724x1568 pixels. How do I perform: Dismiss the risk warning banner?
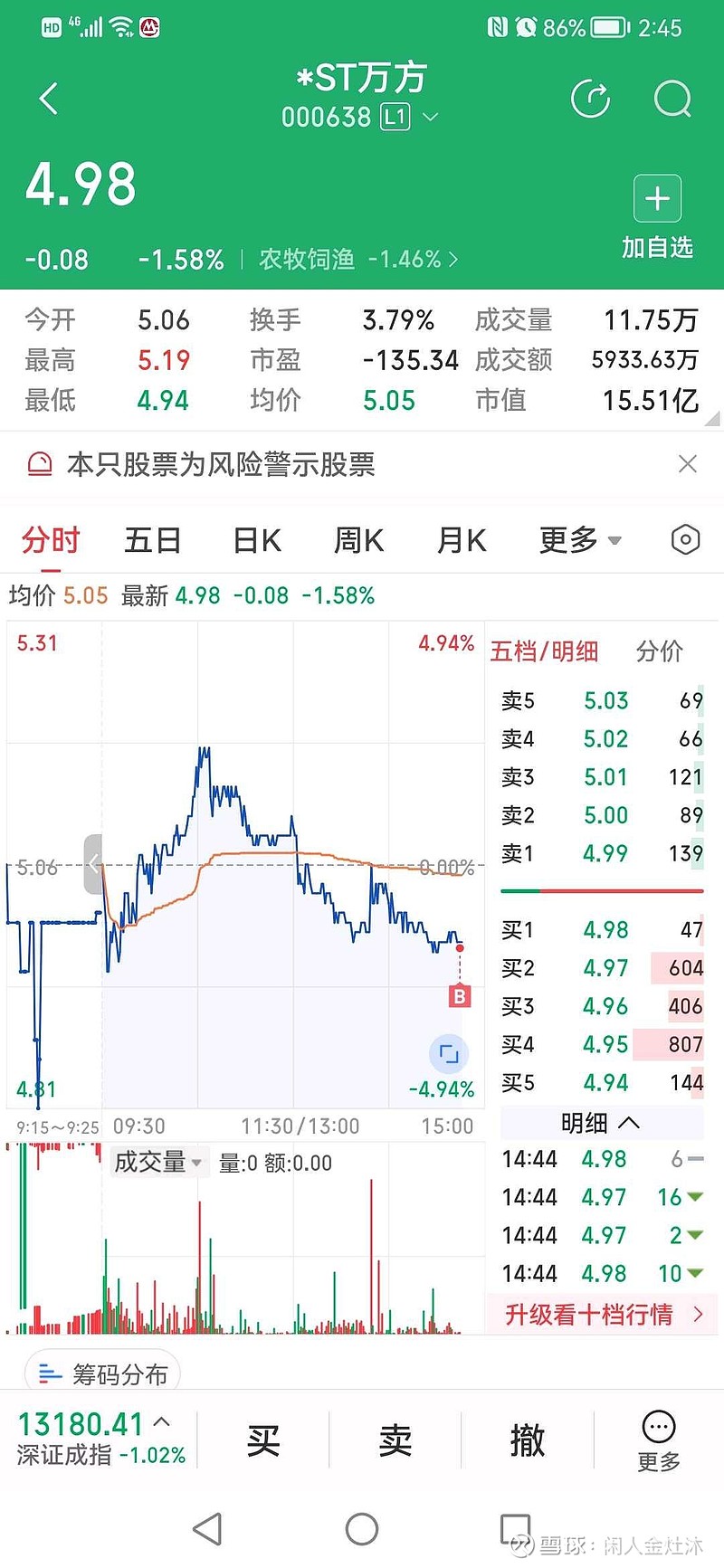point(688,464)
